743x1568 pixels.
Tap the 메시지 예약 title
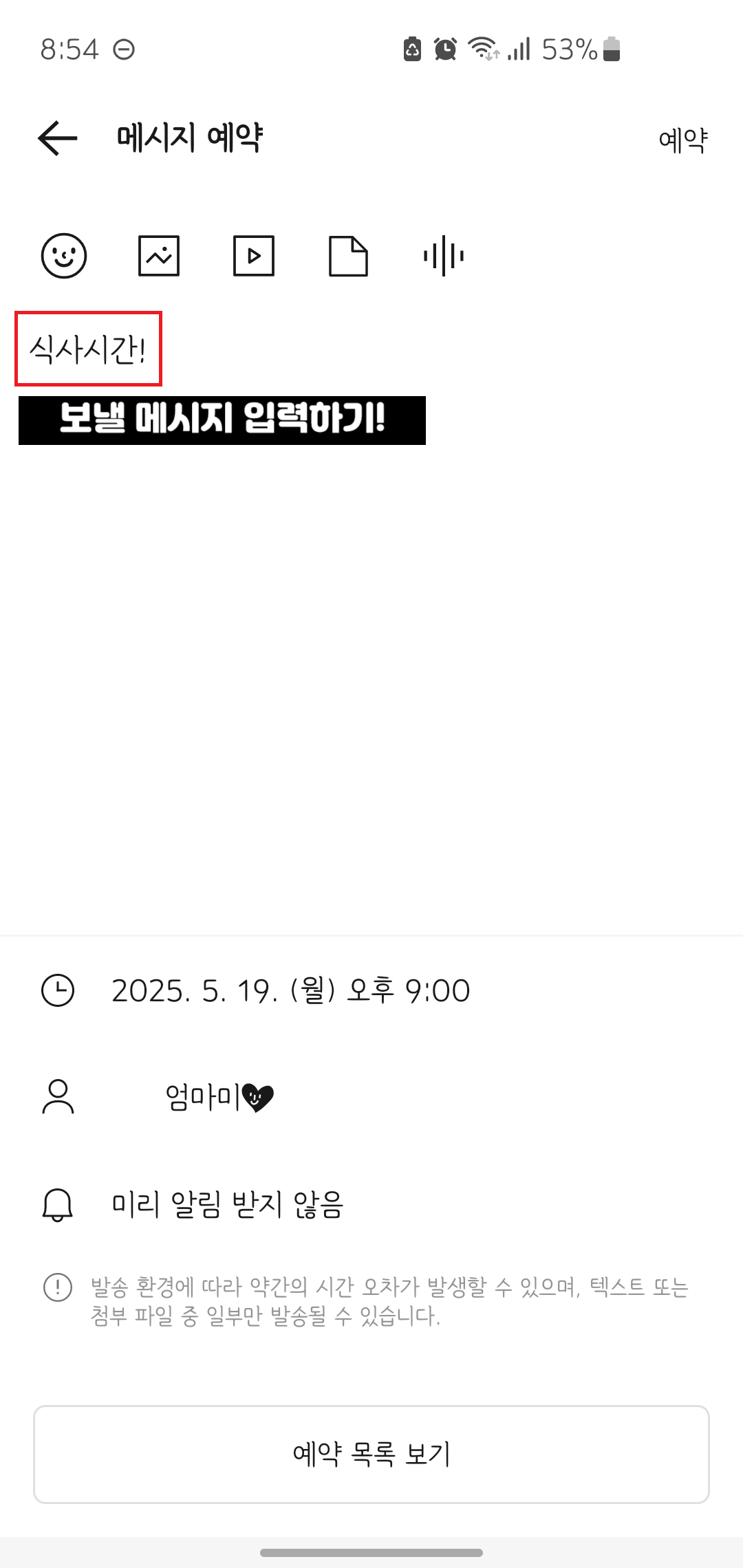[189, 138]
